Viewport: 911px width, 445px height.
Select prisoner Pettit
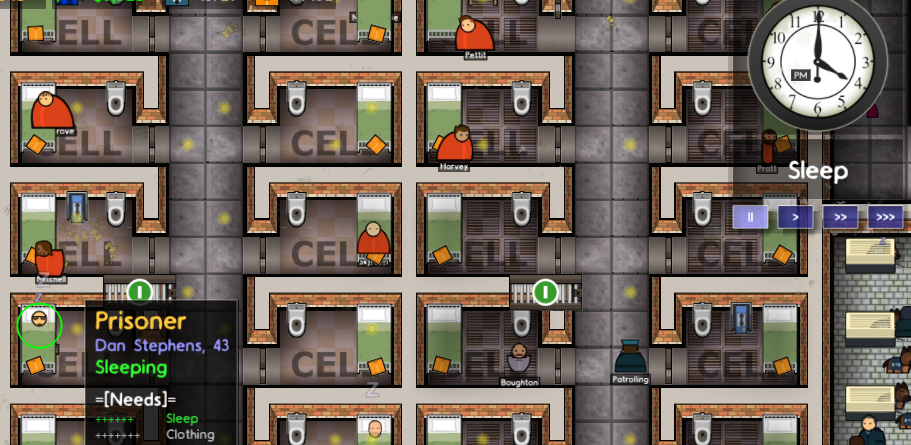[473, 34]
